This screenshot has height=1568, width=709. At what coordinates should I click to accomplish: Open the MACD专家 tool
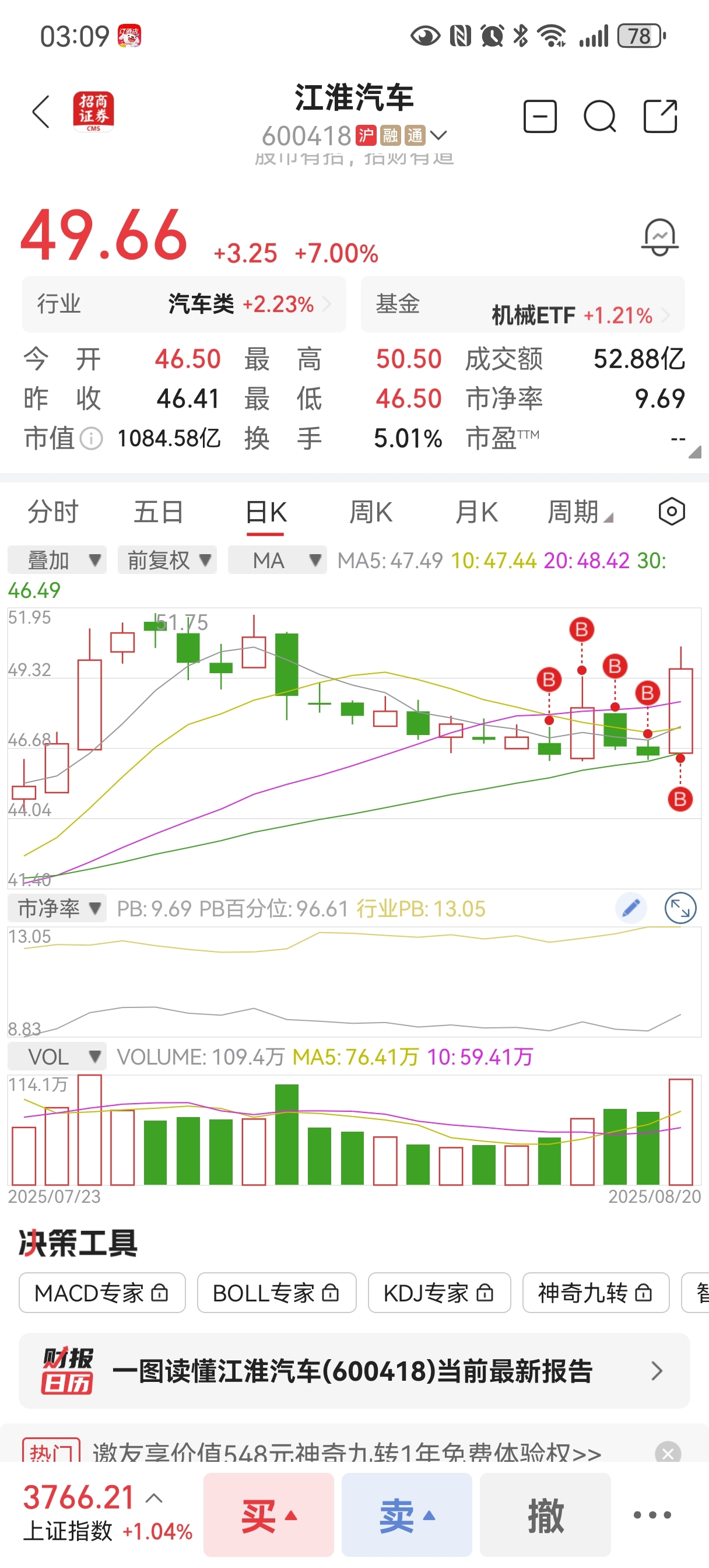click(102, 1292)
